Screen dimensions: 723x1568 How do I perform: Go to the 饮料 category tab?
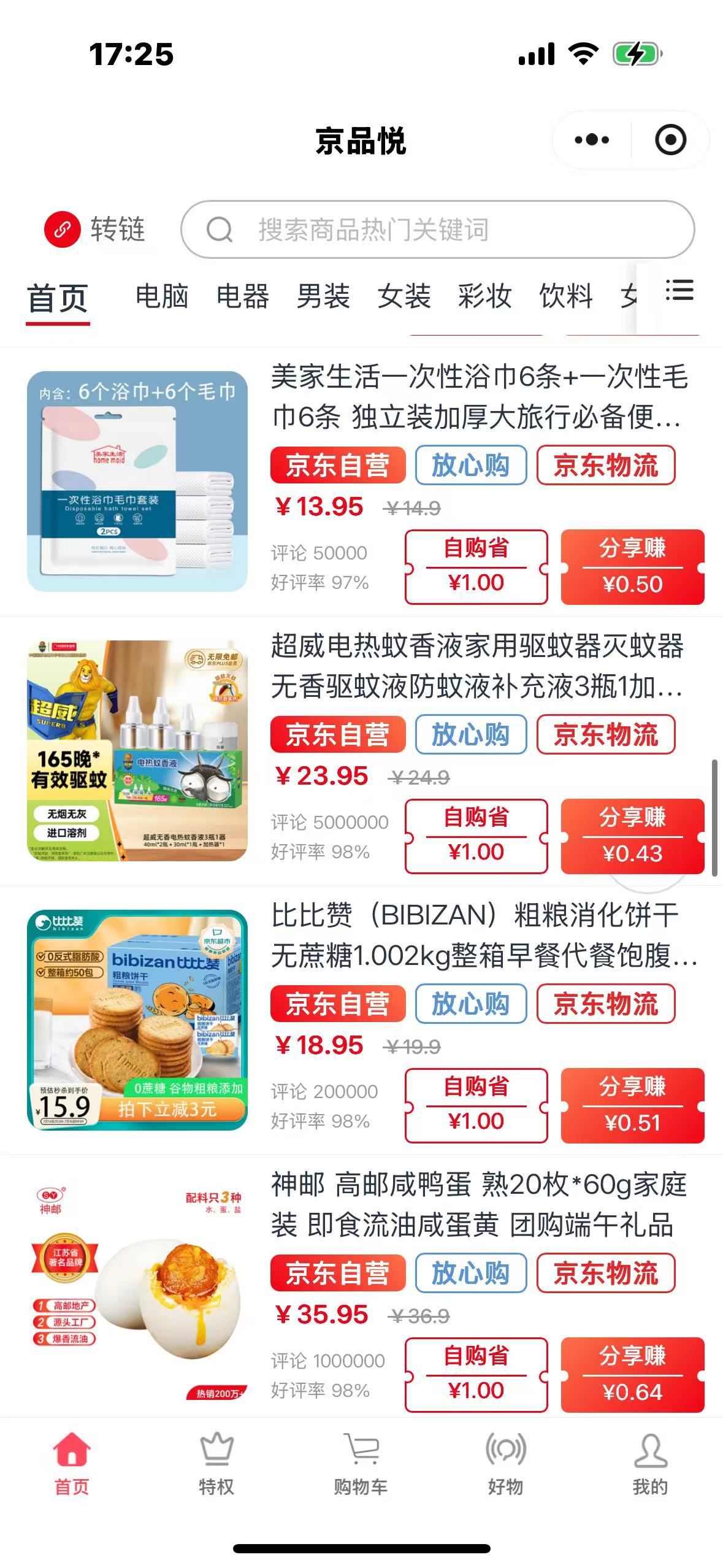[x=566, y=296]
